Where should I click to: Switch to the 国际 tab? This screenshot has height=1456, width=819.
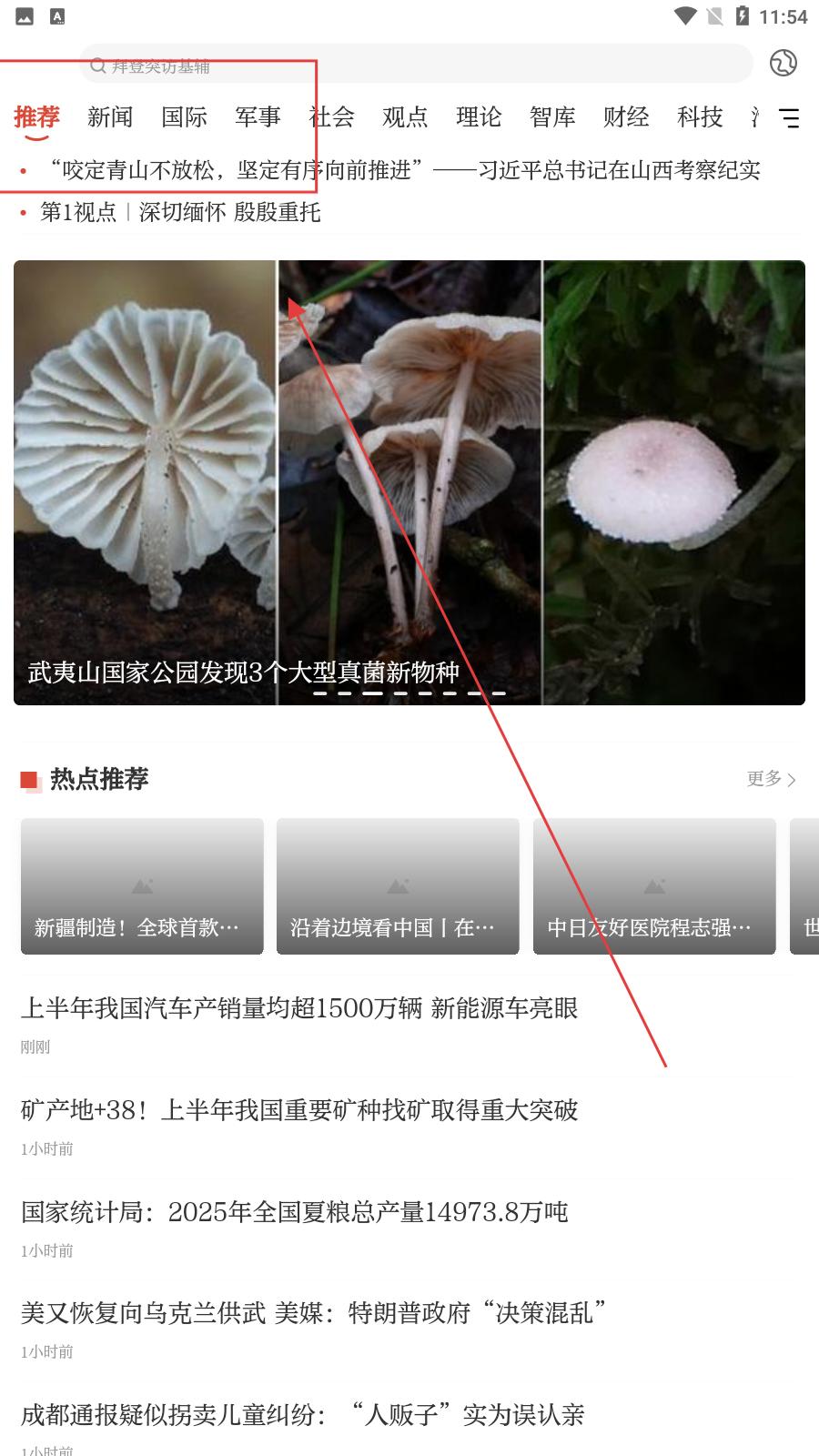point(184,117)
